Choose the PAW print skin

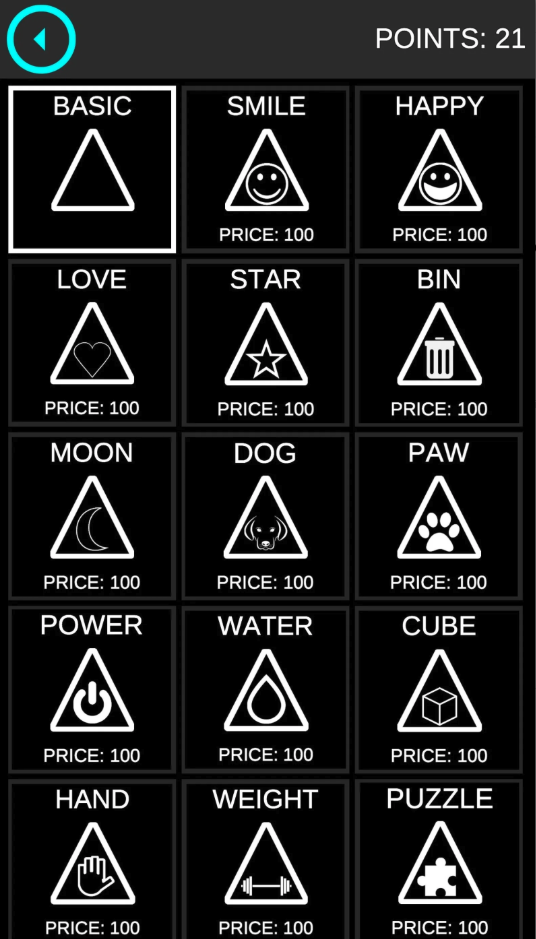440,516
